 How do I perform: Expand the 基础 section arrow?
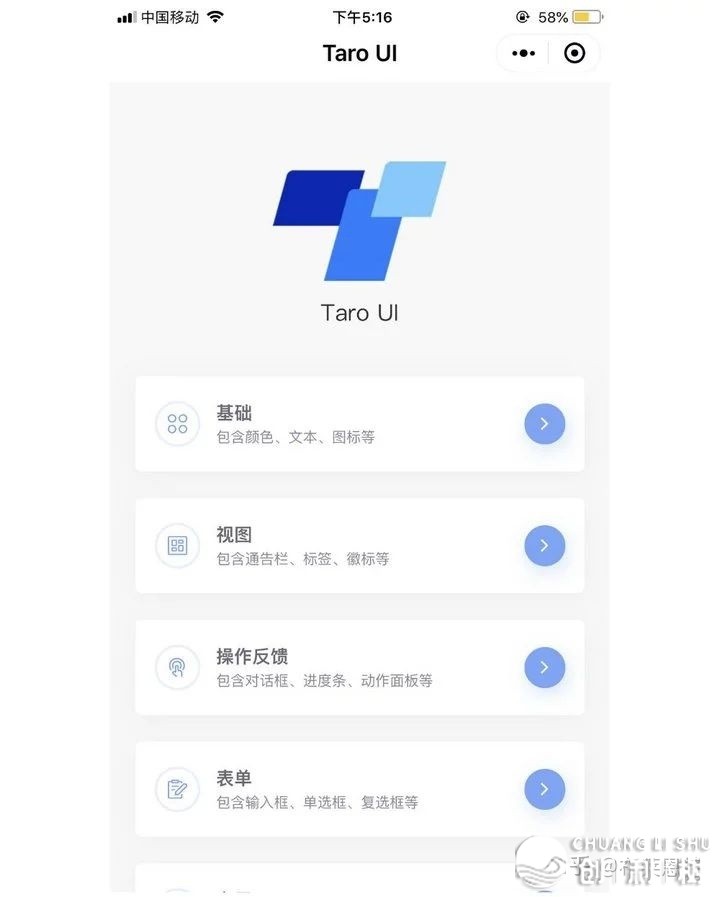(544, 423)
